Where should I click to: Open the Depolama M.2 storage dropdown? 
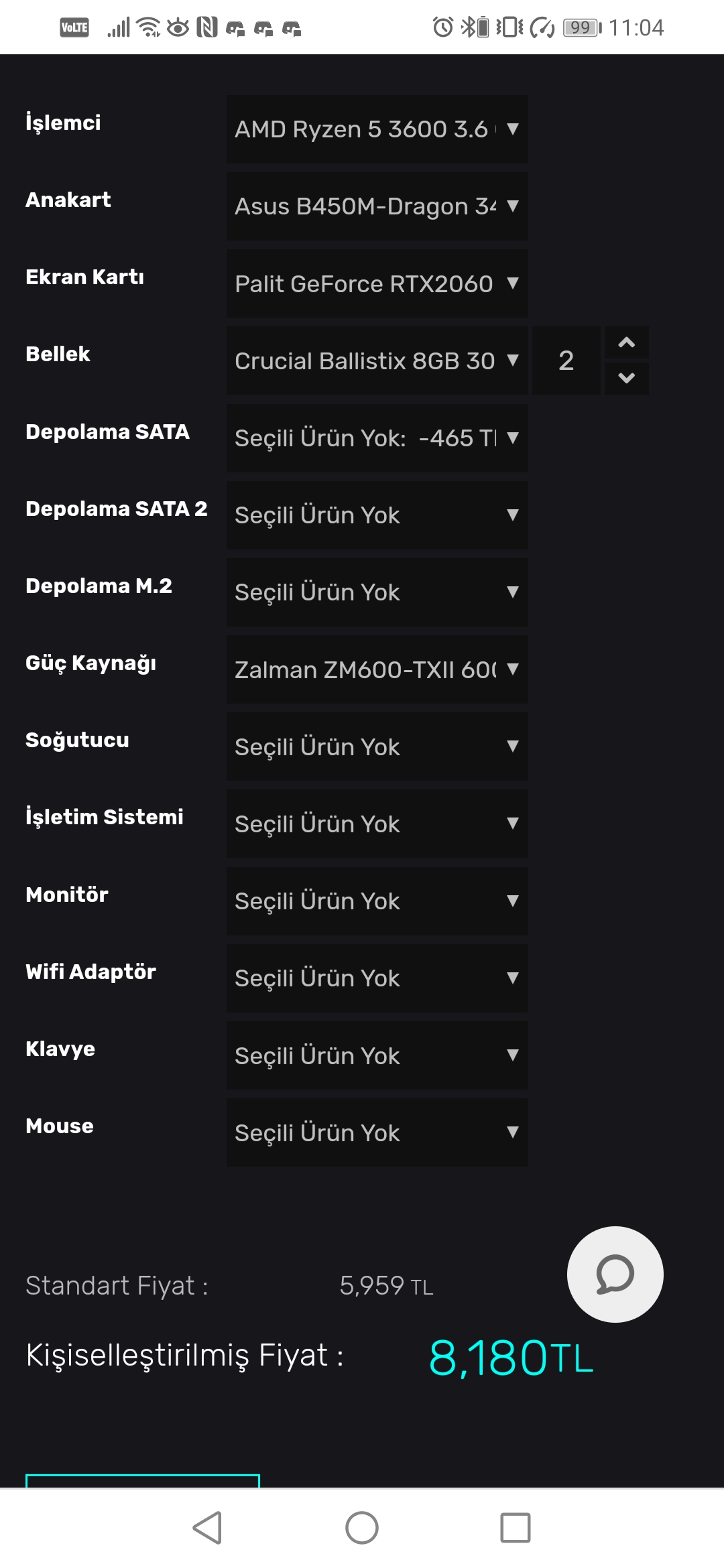(377, 592)
